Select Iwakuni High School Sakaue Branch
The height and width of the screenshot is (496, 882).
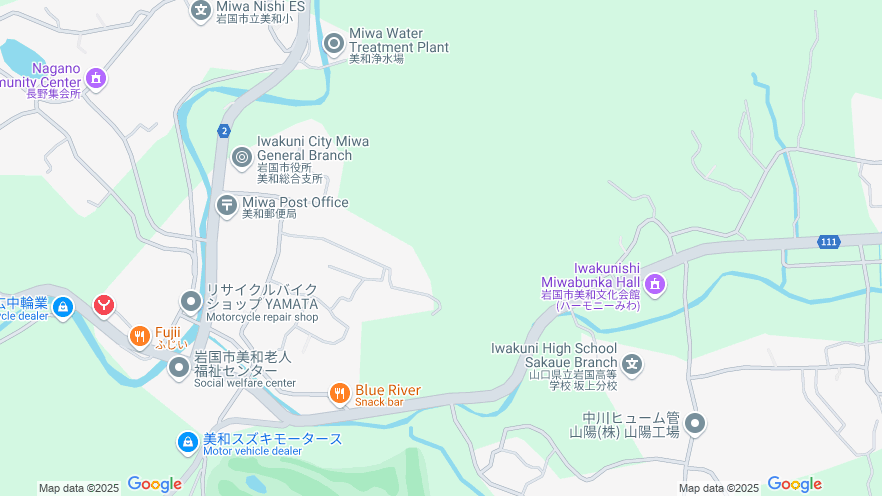(x=632, y=362)
